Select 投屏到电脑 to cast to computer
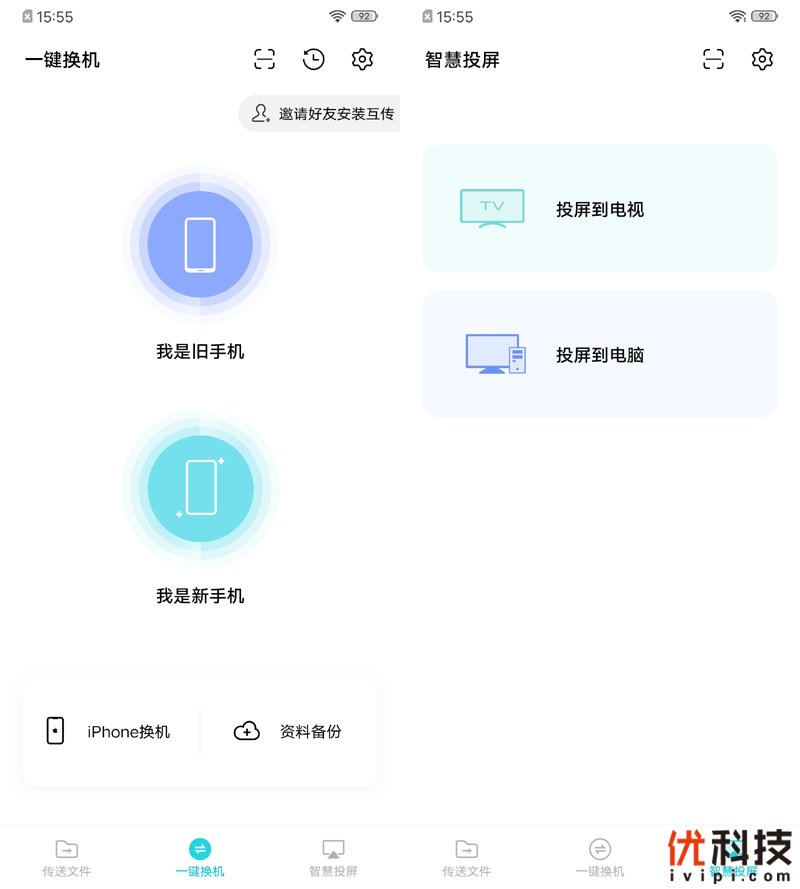Image resolution: width=800 pixels, height=889 pixels. pyautogui.click(x=599, y=354)
